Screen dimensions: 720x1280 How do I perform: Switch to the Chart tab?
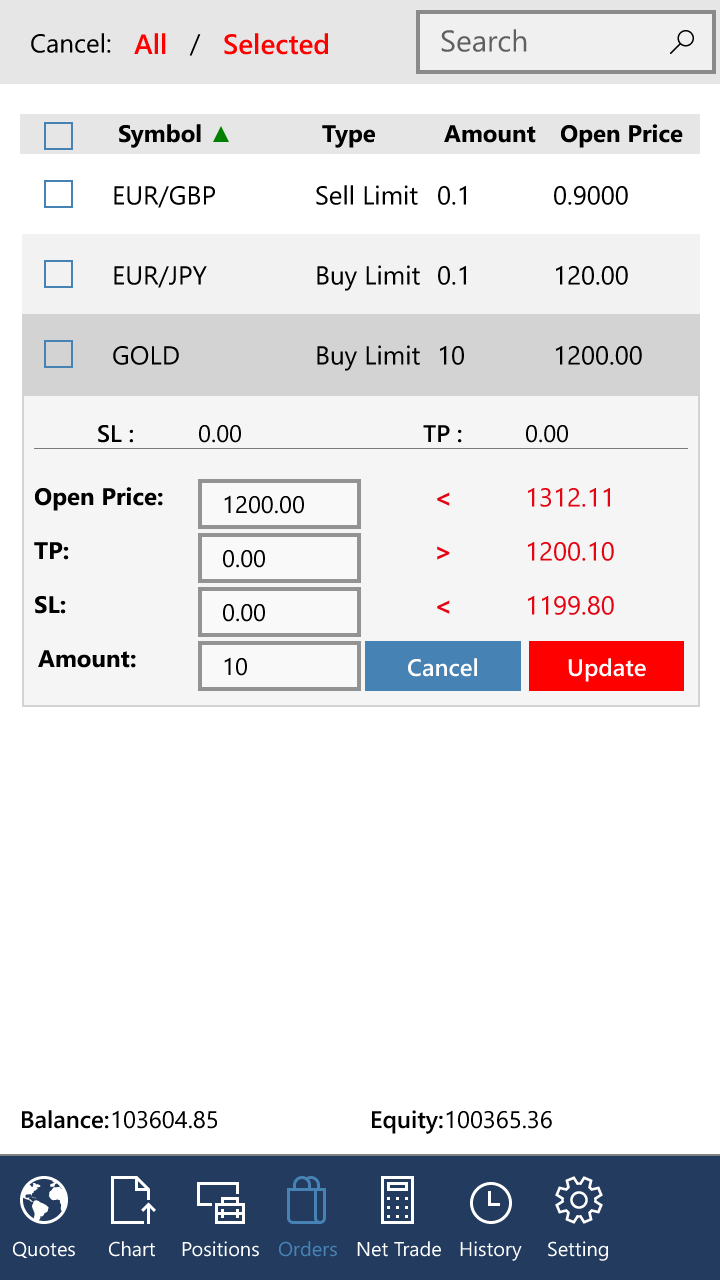point(132,1217)
